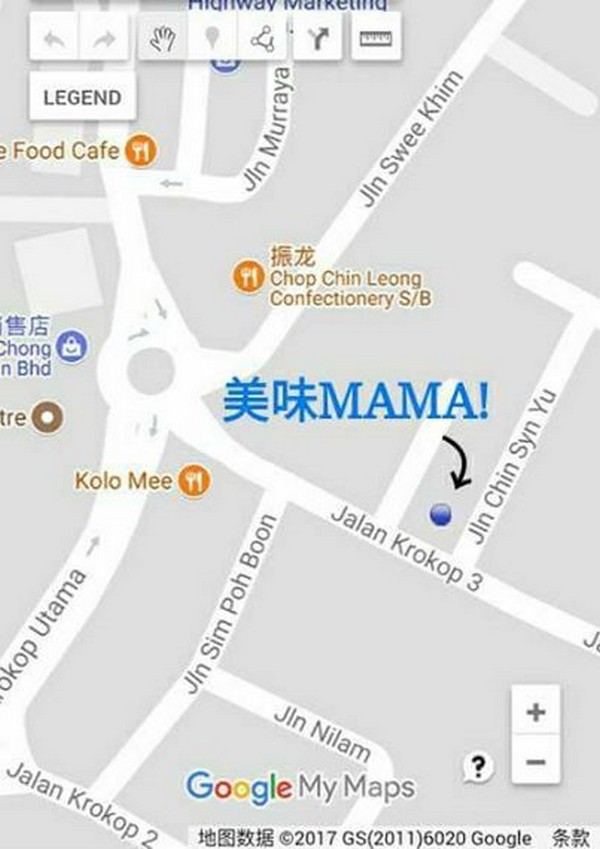
Task: Select the ruler measure distance tool
Action: (x=375, y=39)
